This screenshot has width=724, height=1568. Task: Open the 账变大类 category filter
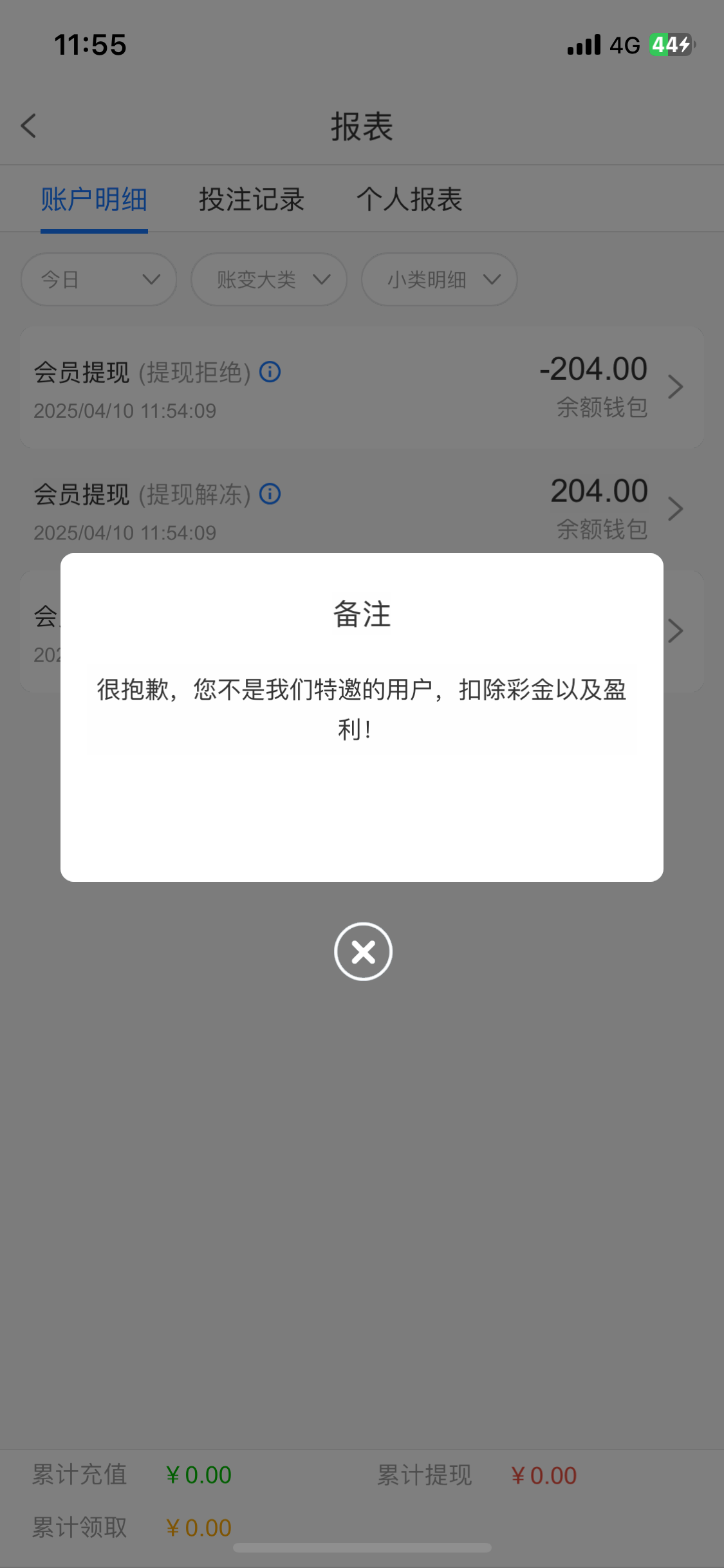268,279
